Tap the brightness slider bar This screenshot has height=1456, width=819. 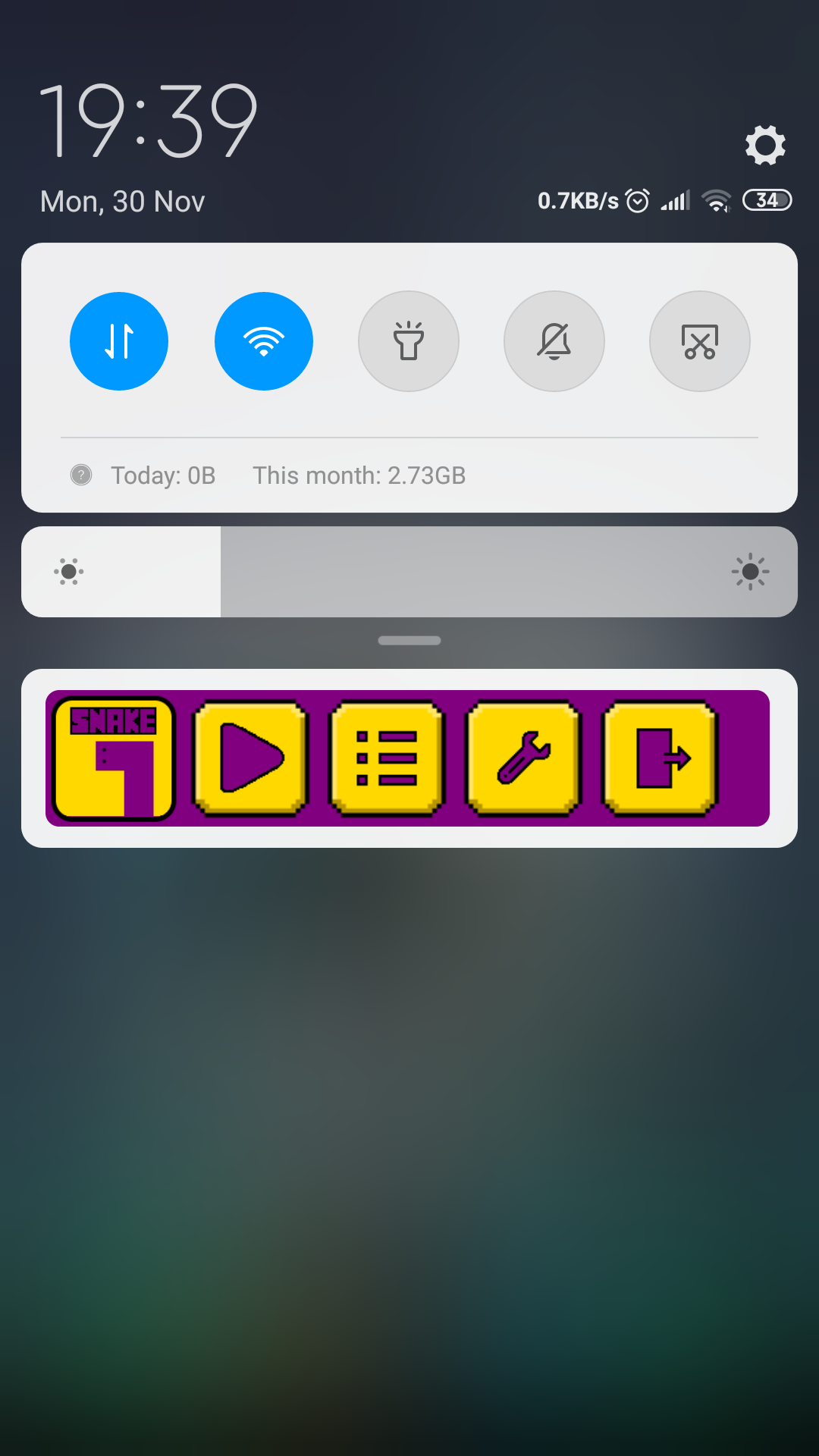click(x=409, y=572)
